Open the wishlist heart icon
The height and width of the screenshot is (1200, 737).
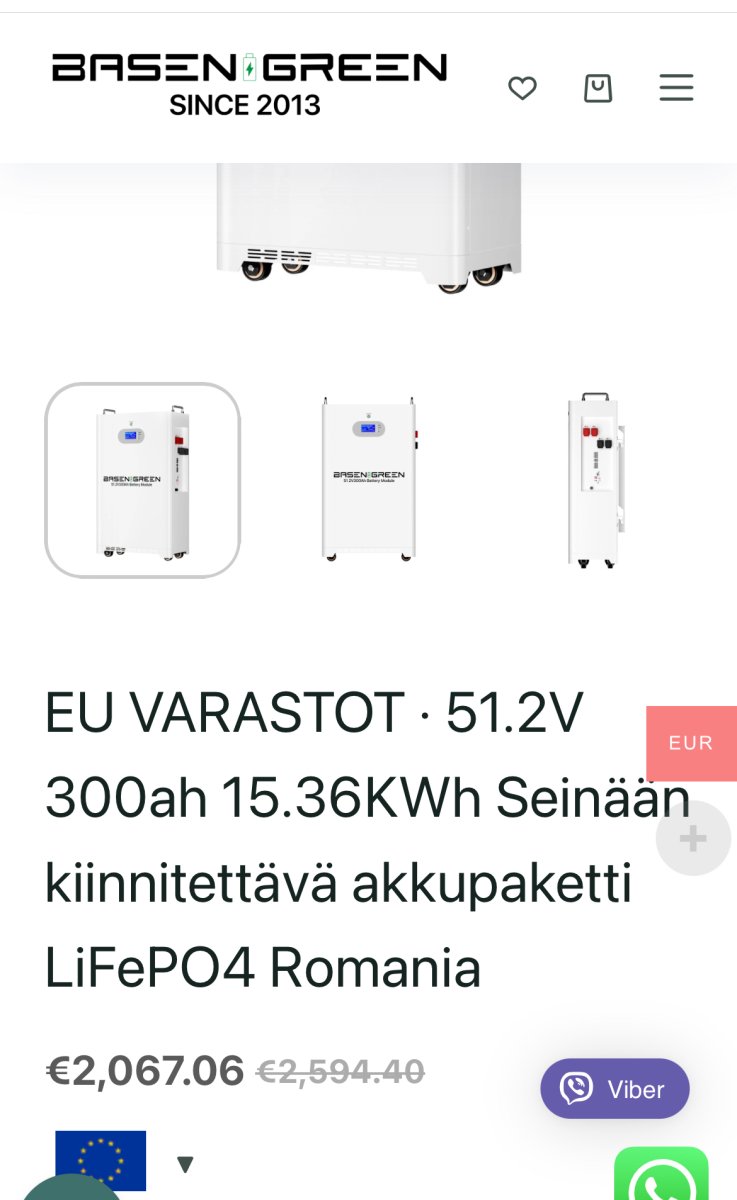click(x=522, y=89)
